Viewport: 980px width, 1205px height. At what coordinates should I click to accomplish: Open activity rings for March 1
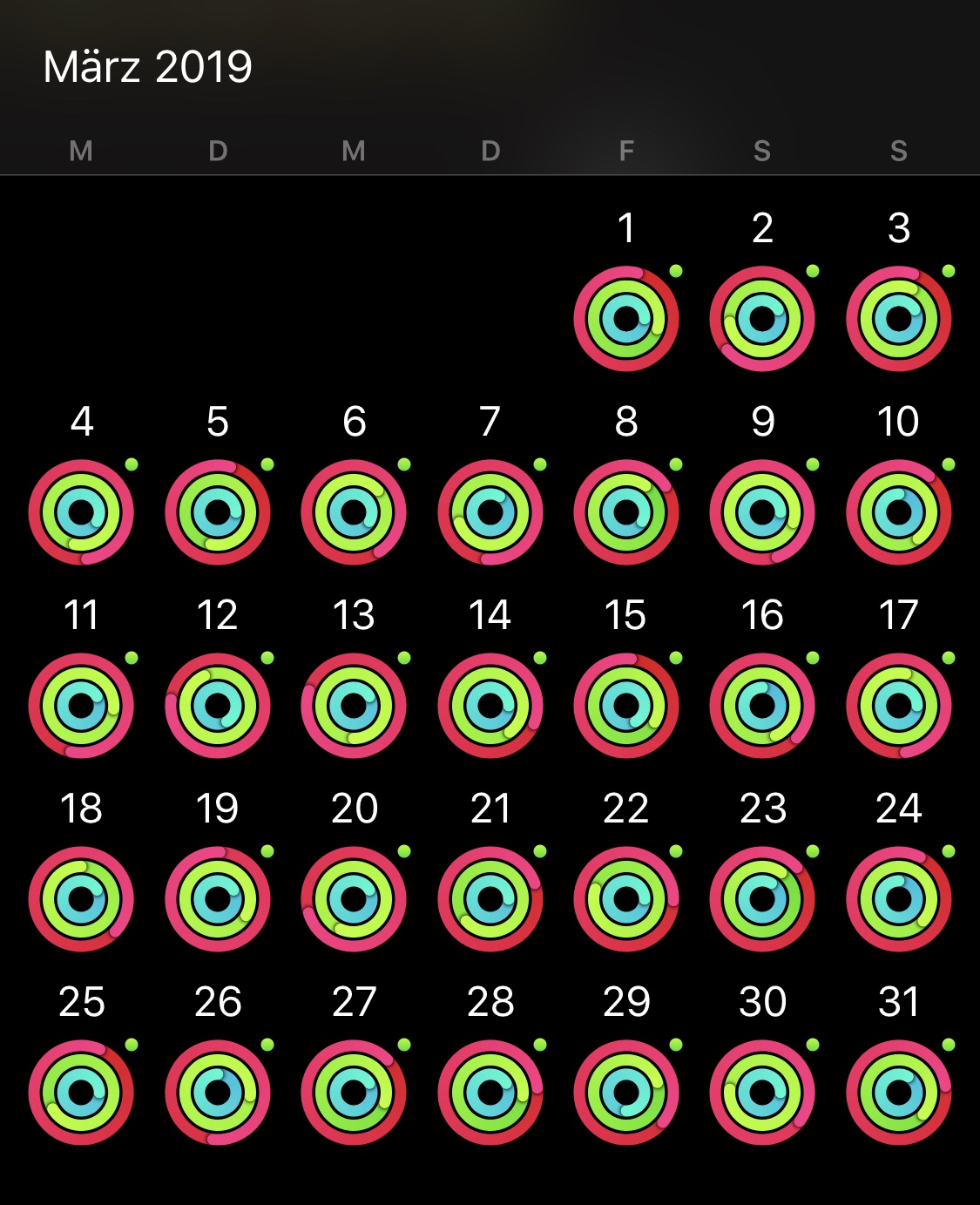[x=625, y=319]
